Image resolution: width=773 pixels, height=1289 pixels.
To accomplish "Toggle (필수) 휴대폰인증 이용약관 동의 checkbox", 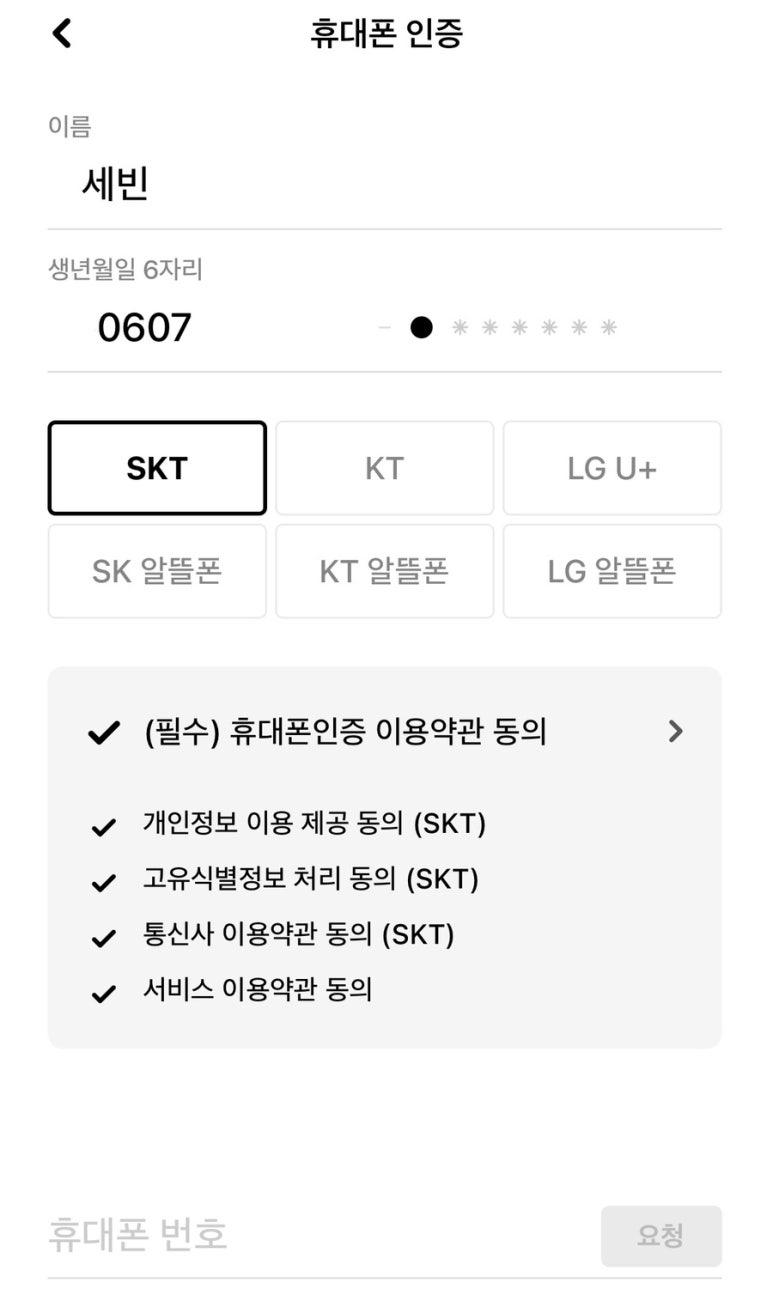I will (103, 733).
